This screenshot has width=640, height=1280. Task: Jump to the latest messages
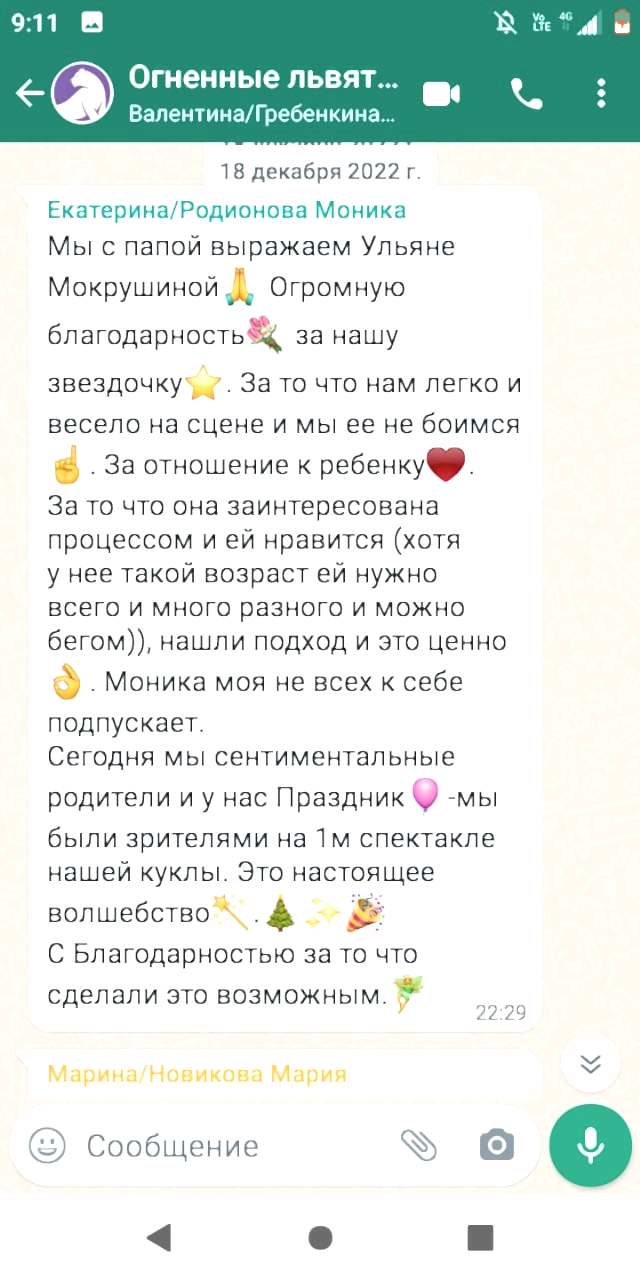coord(590,1062)
